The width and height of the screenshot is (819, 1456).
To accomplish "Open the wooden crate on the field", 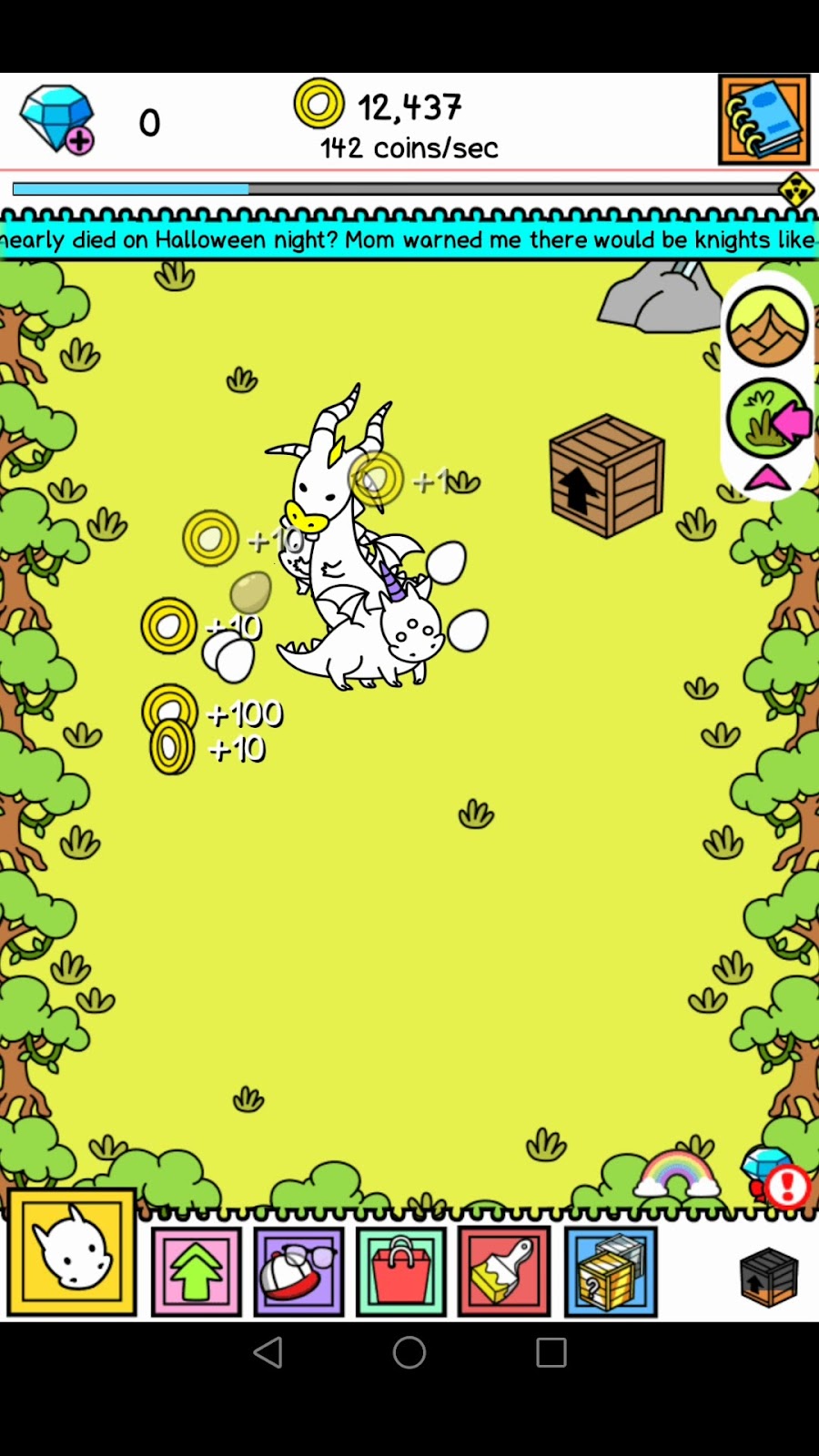I will 606,475.
